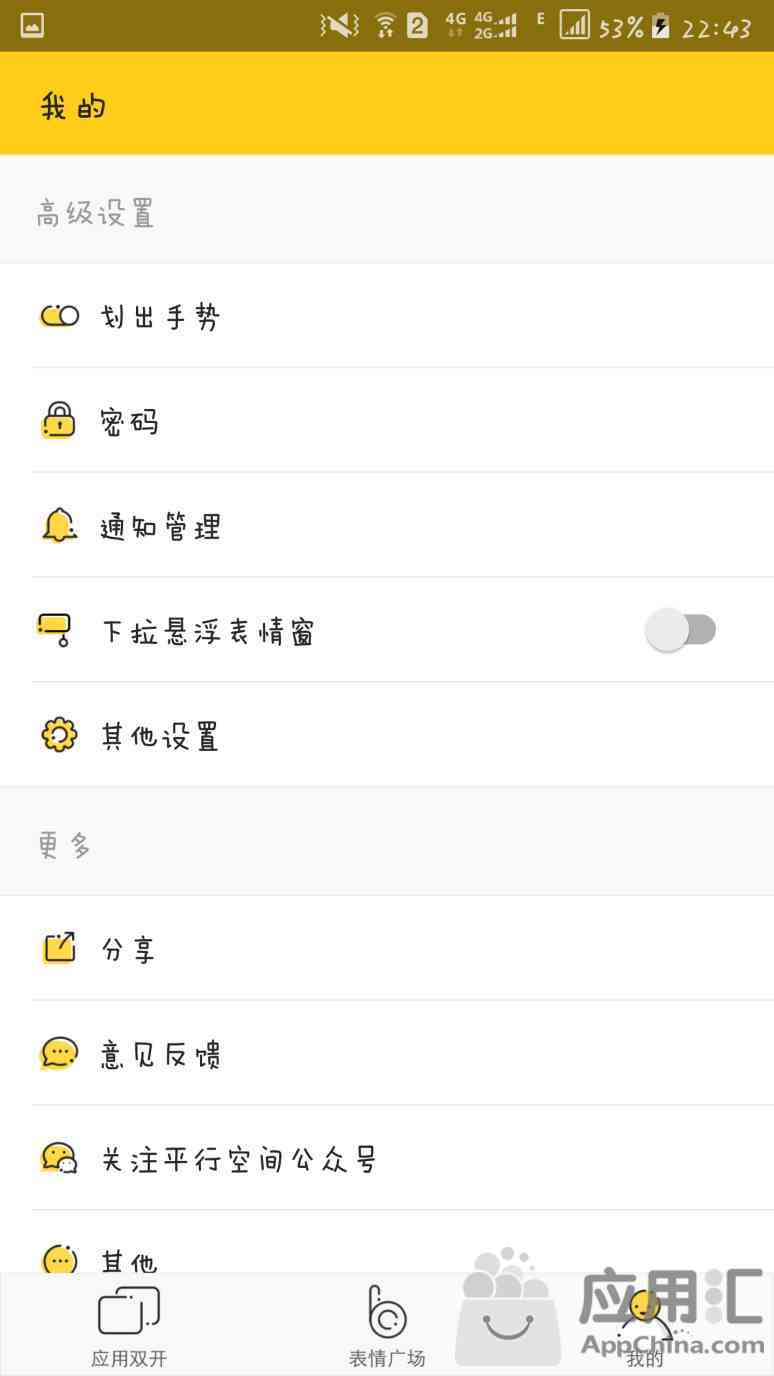The width and height of the screenshot is (774, 1376).
Task: Open 关注平行空间公众号
Action: 387,1158
